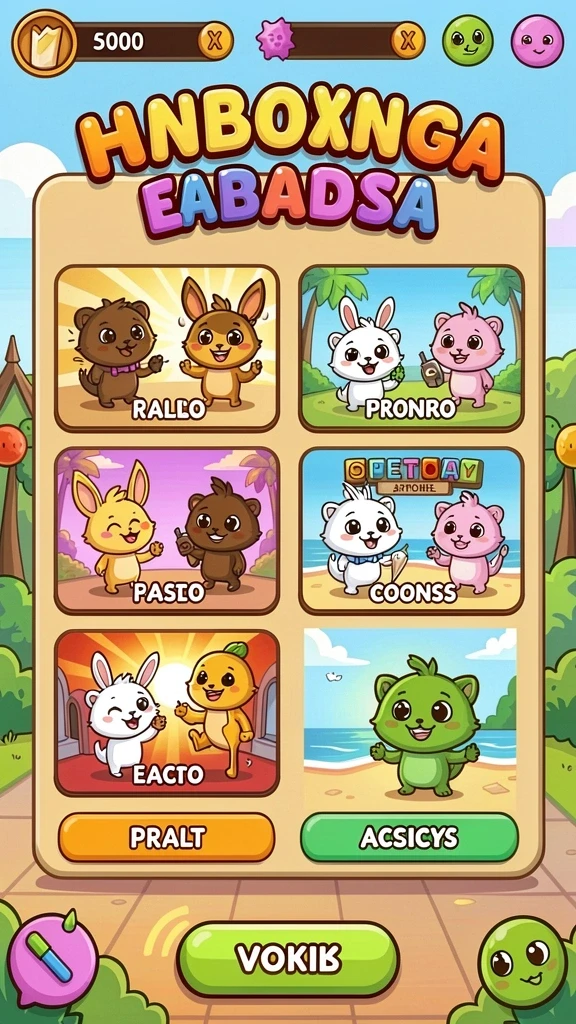Choose the PASLO card

(167, 531)
